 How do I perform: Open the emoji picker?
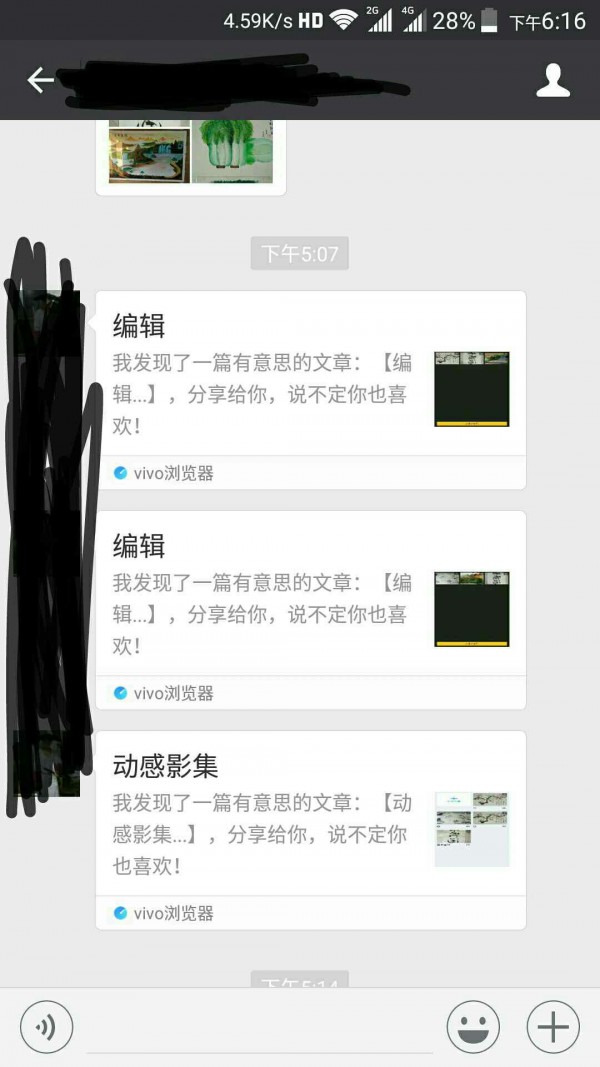[x=473, y=1027]
